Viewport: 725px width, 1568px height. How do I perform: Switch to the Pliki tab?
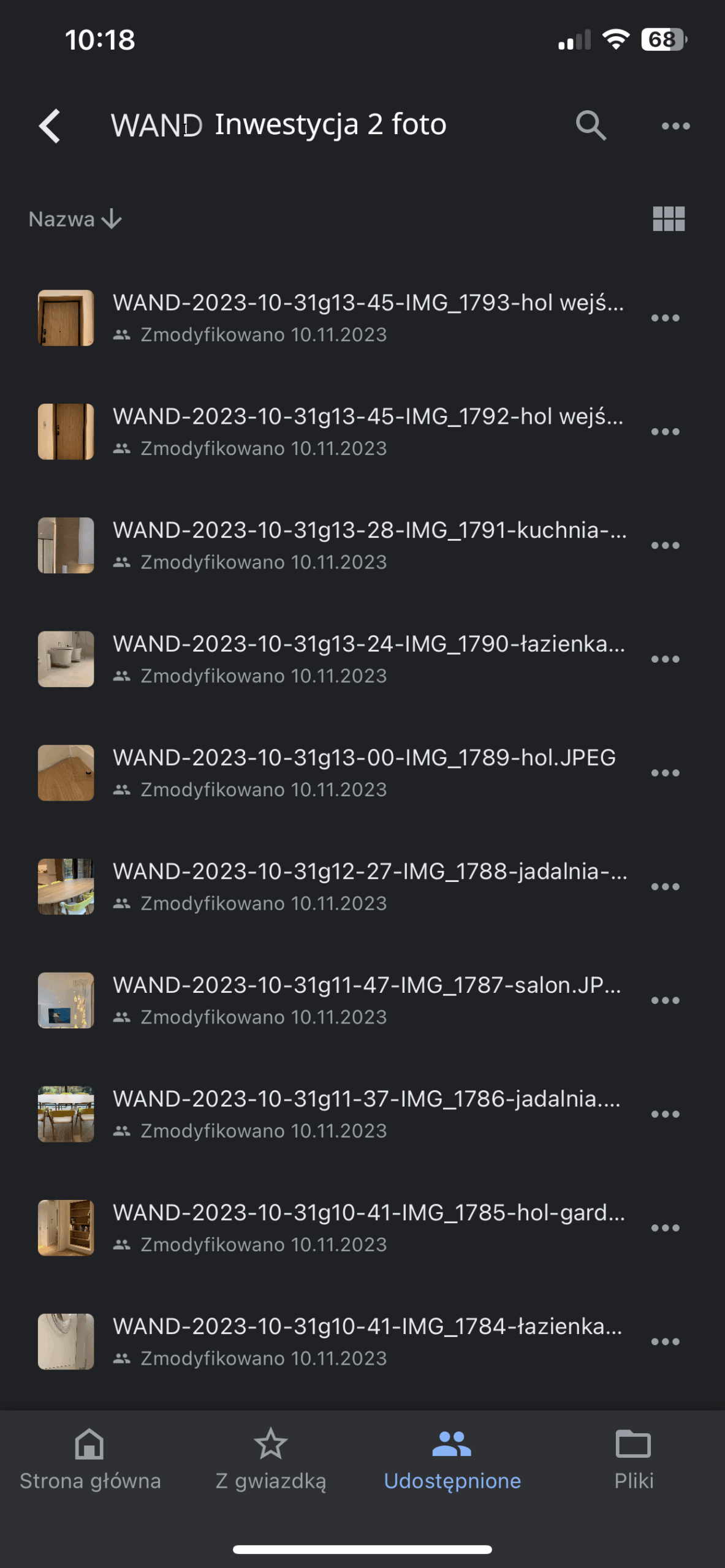click(633, 1460)
